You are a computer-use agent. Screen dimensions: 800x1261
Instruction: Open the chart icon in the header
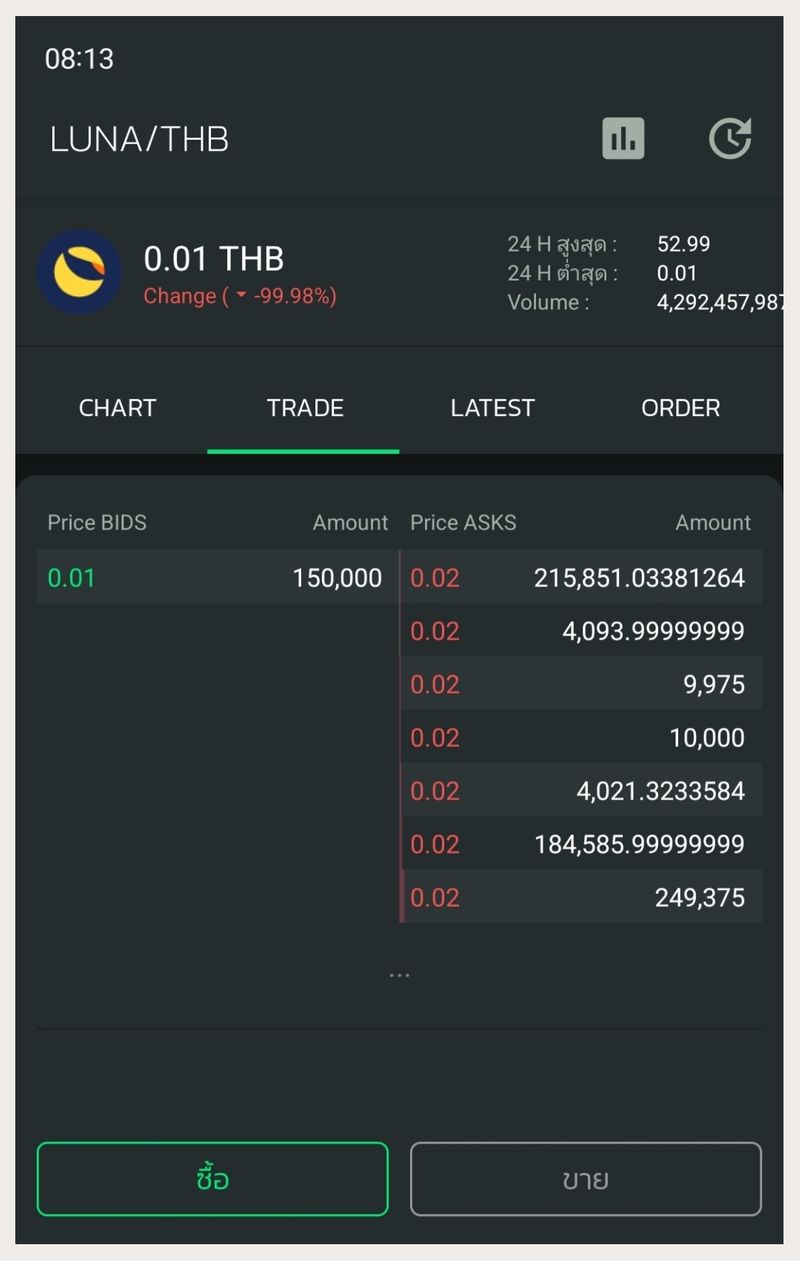[623, 138]
